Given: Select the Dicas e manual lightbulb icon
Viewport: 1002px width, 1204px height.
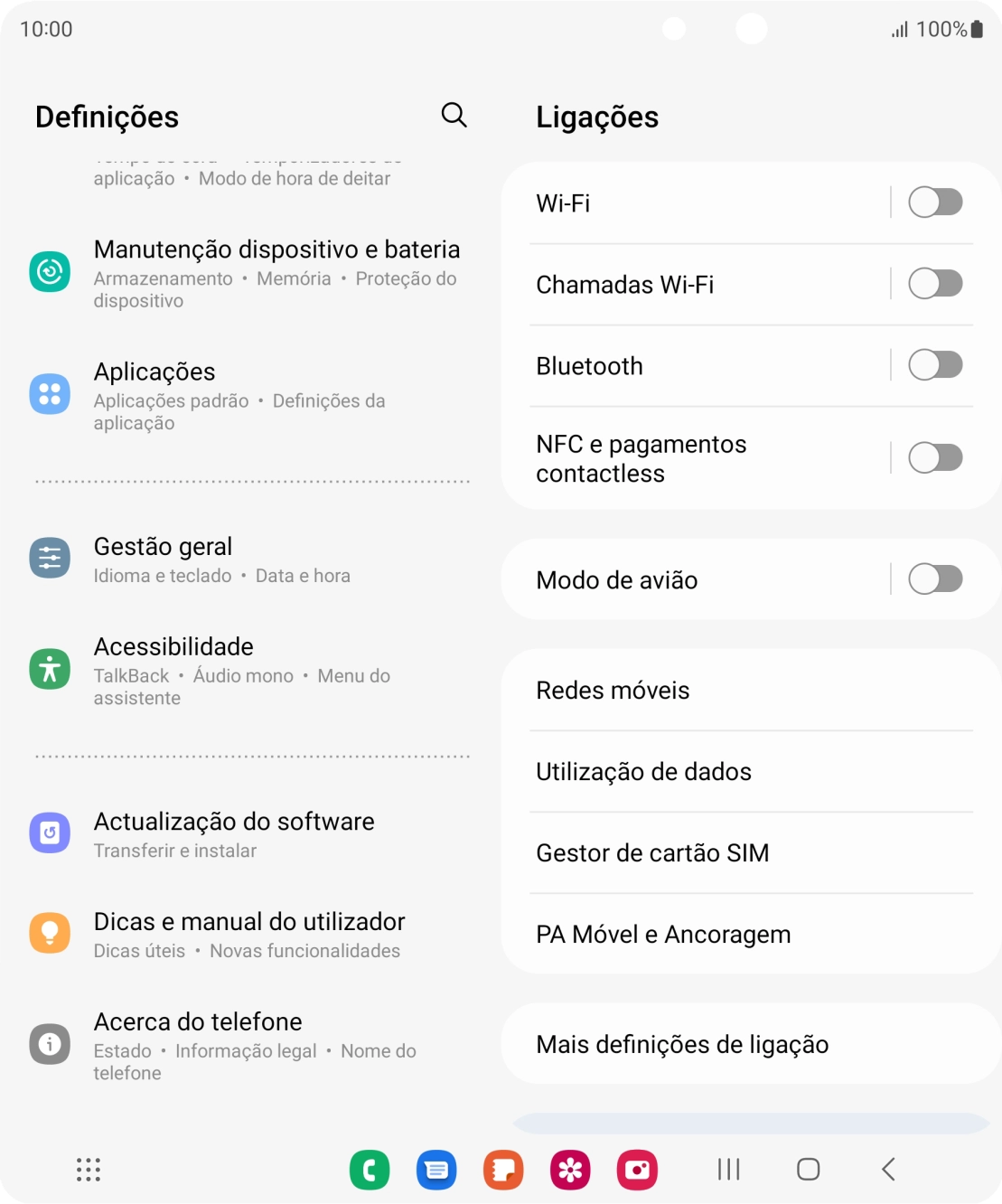Looking at the screenshot, I should 51,933.
